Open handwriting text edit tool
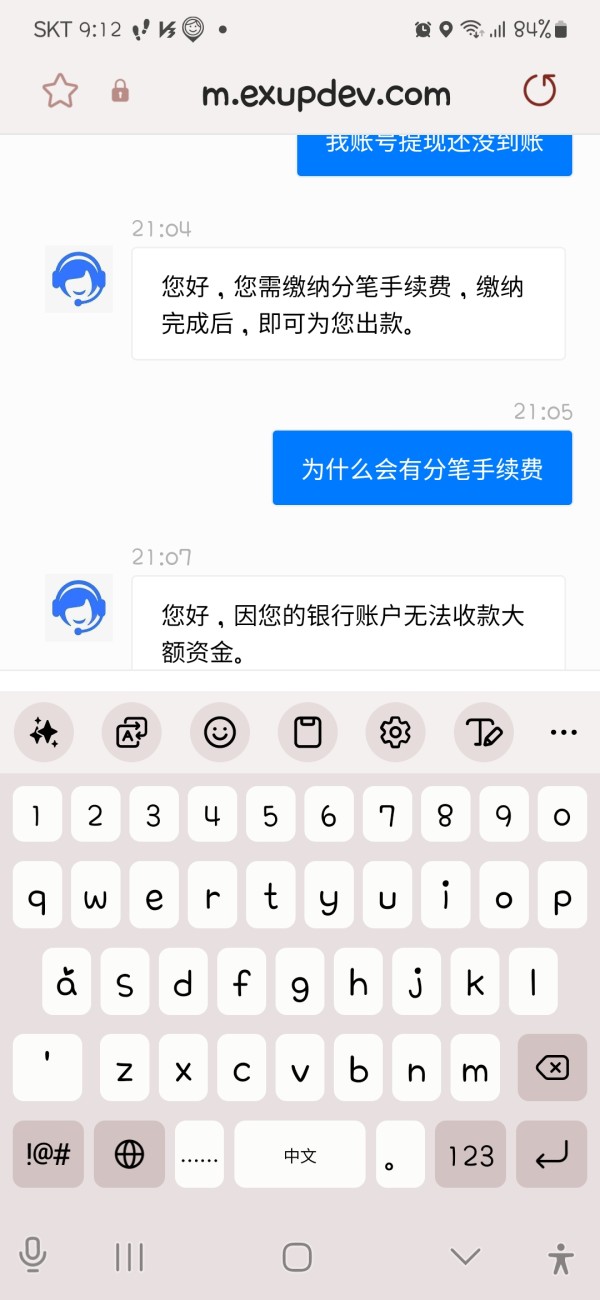This screenshot has height=1300, width=600. (484, 733)
